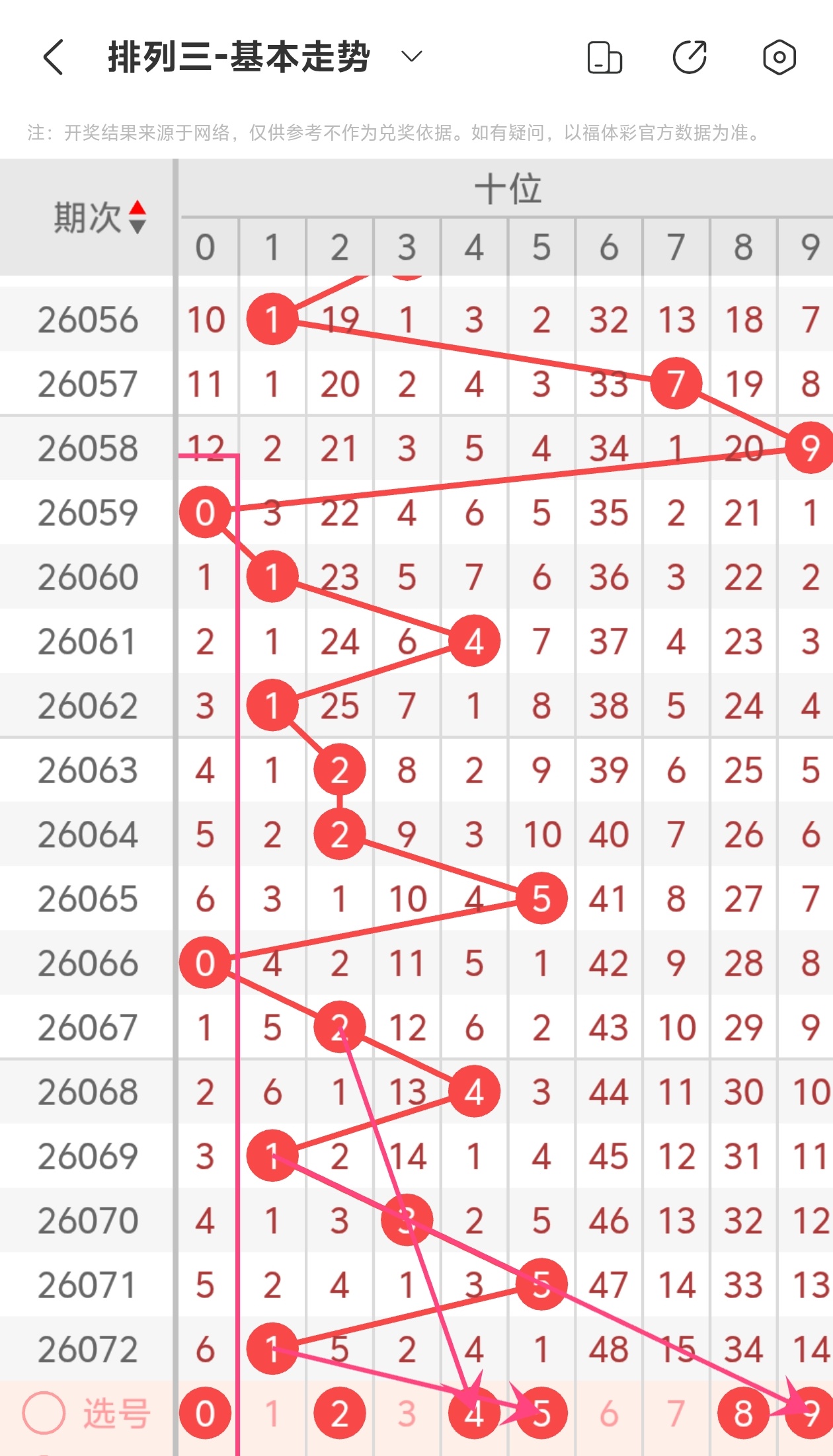Deselect number 0 in the 选号 row
Image resolution: width=833 pixels, height=1456 pixels.
pos(205,1413)
